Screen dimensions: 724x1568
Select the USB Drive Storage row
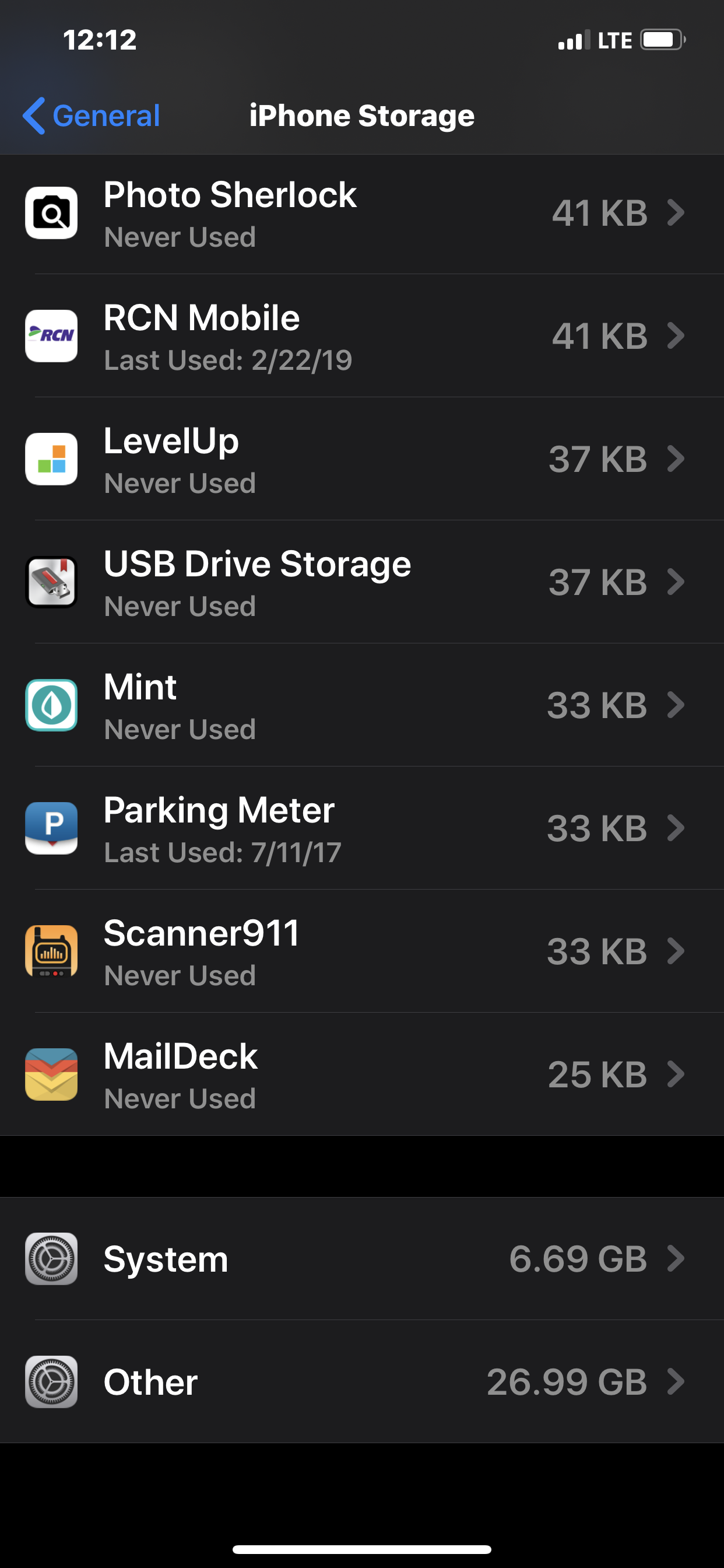[x=362, y=583]
